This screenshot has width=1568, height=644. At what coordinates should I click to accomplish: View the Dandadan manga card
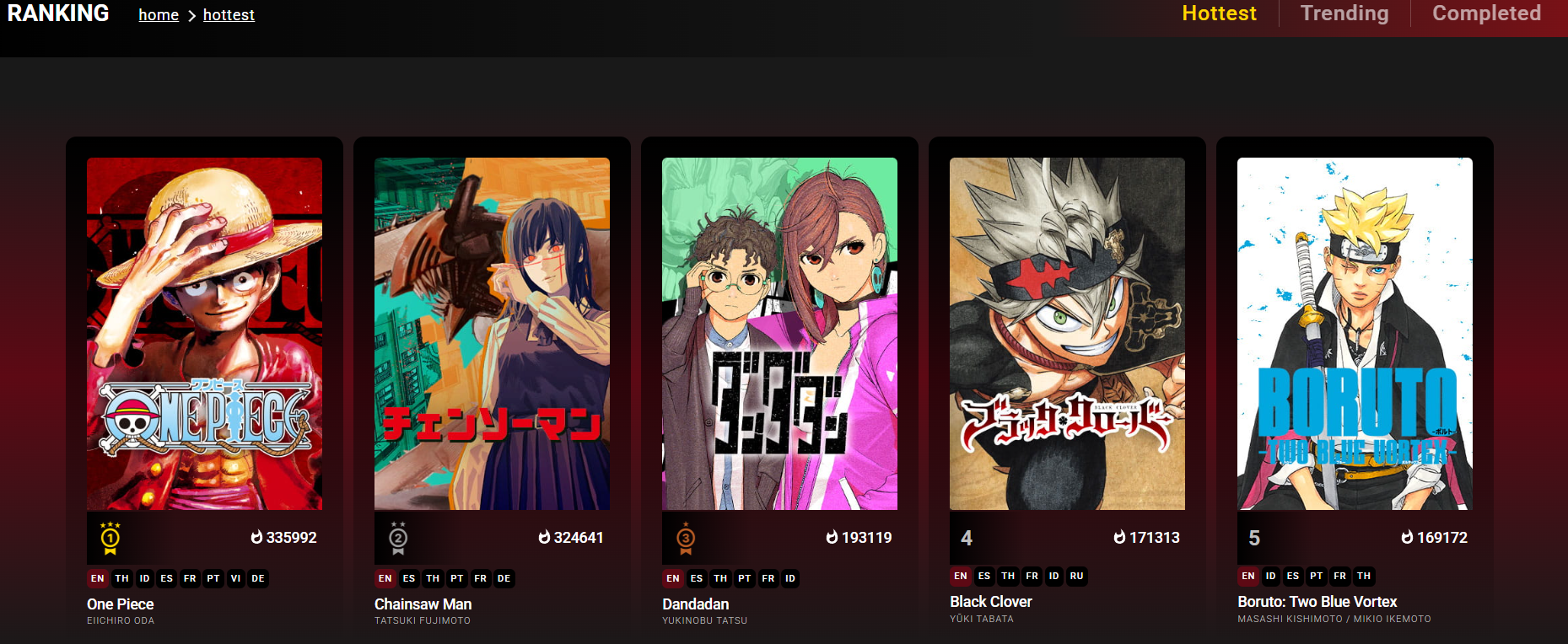779,334
